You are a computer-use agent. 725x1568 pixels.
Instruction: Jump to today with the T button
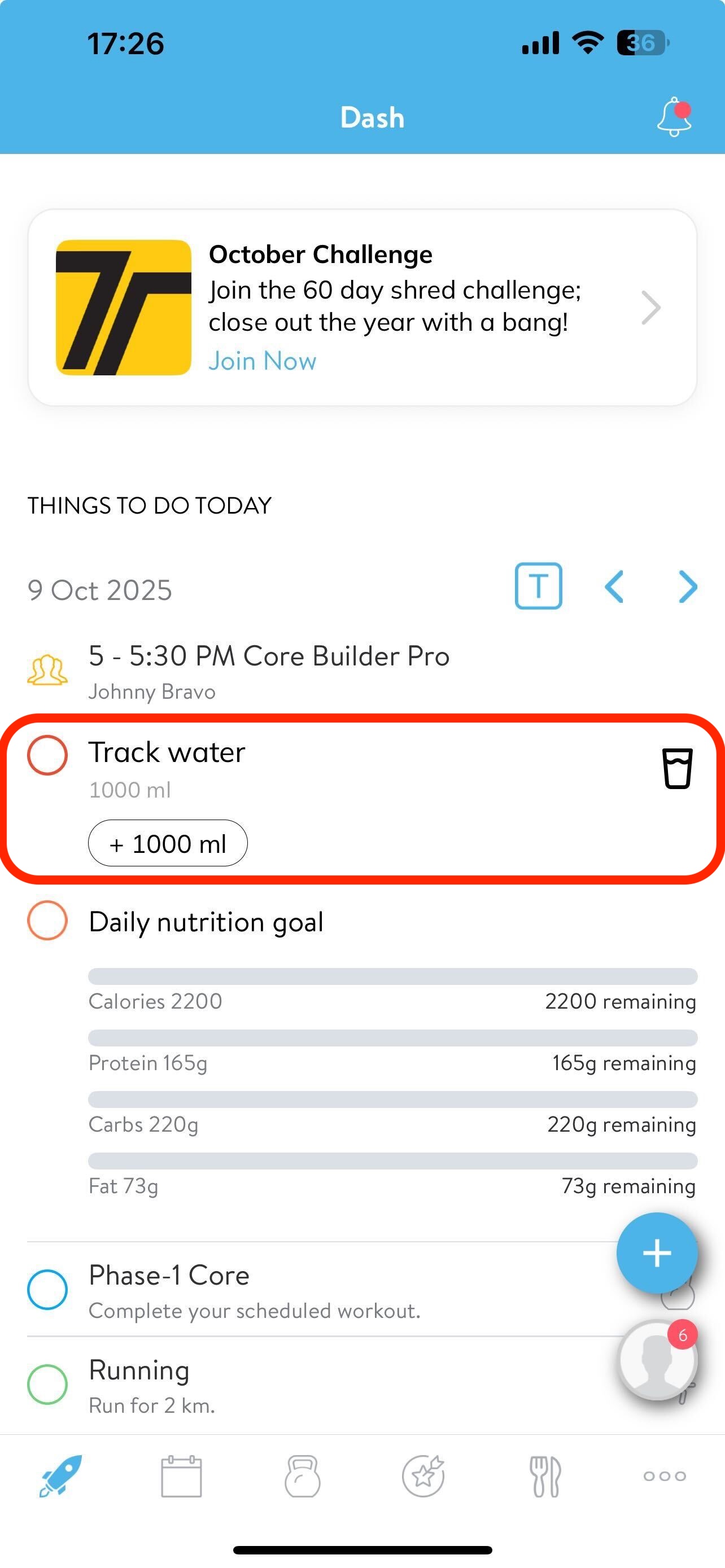(538, 586)
